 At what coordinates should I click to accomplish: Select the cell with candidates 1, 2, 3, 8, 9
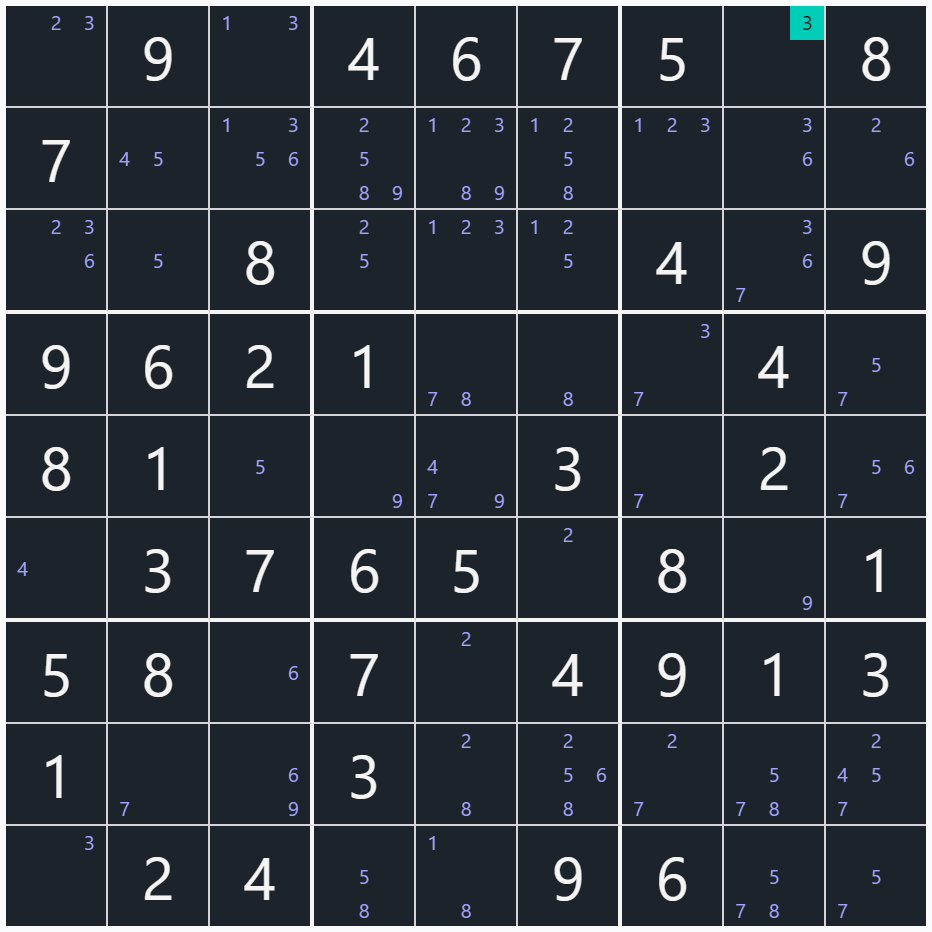[x=466, y=159]
